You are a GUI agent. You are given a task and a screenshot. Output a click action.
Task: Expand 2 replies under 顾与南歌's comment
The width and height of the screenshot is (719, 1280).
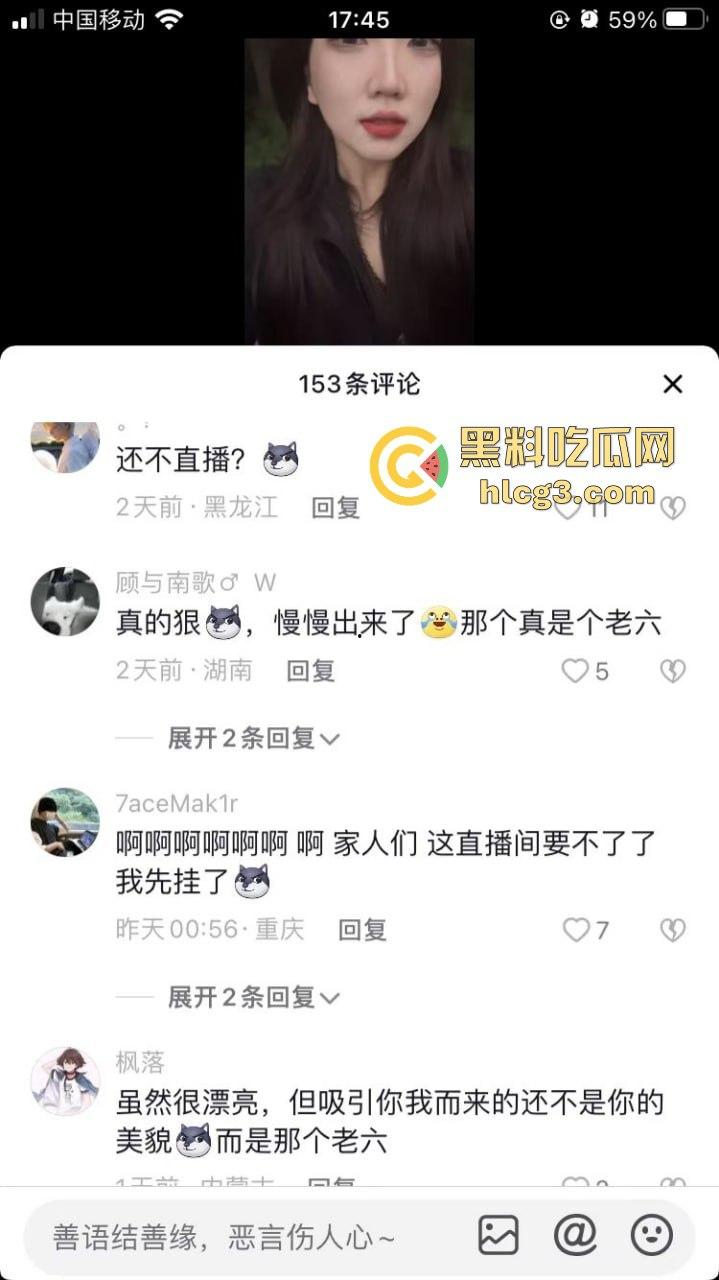tap(254, 739)
